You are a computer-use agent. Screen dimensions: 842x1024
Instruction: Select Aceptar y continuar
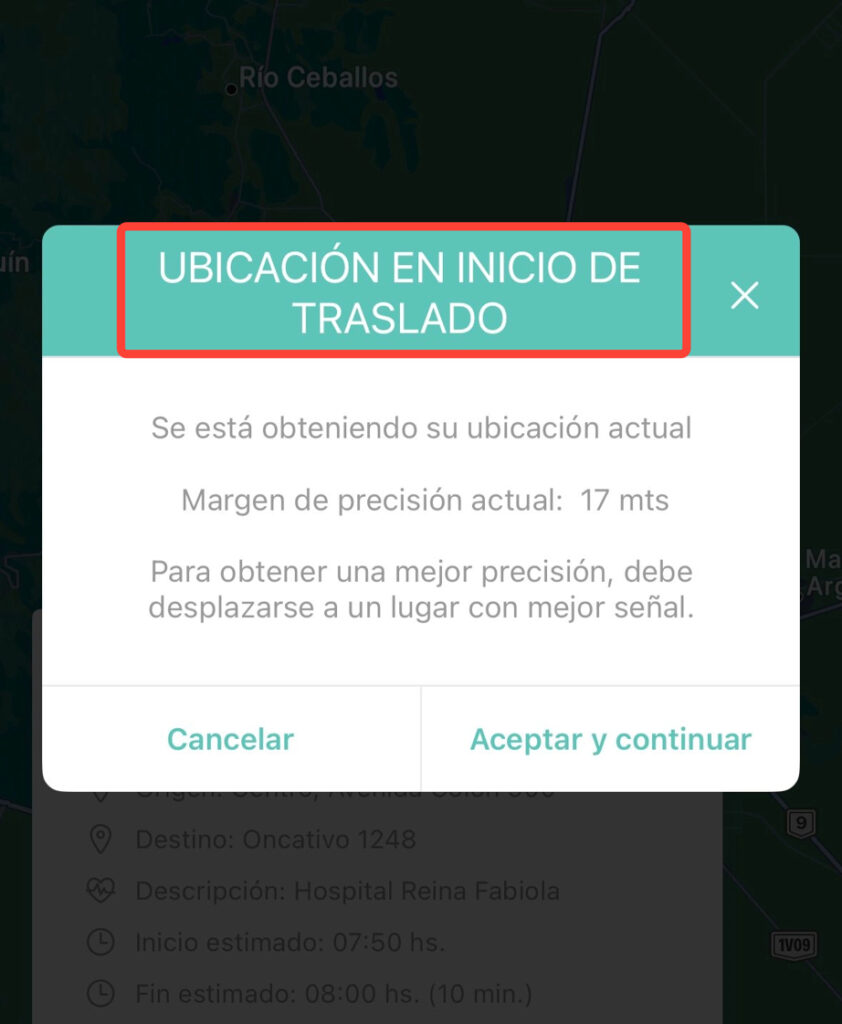tap(610, 739)
